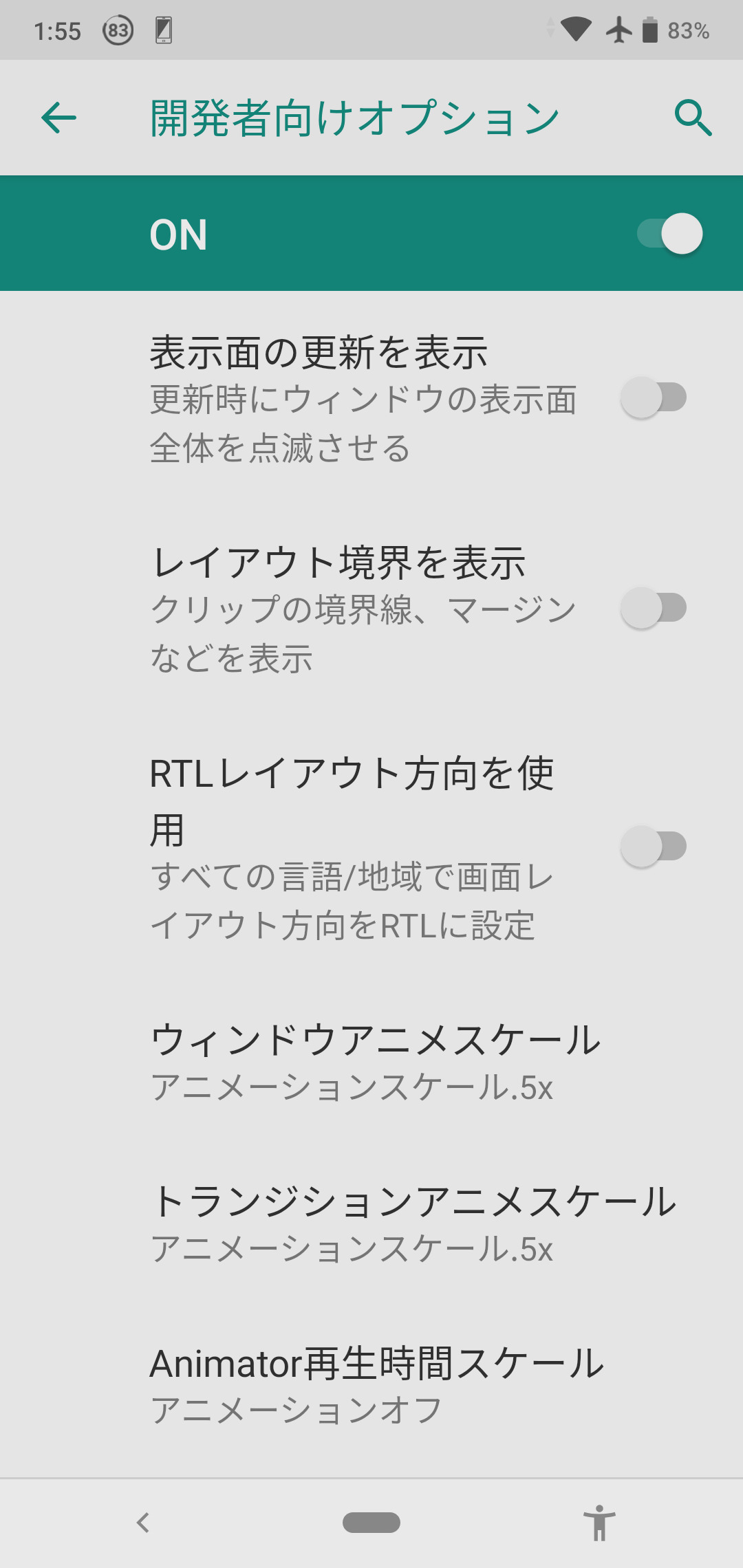Tap the accessibility button in navigation bar

tap(599, 1523)
